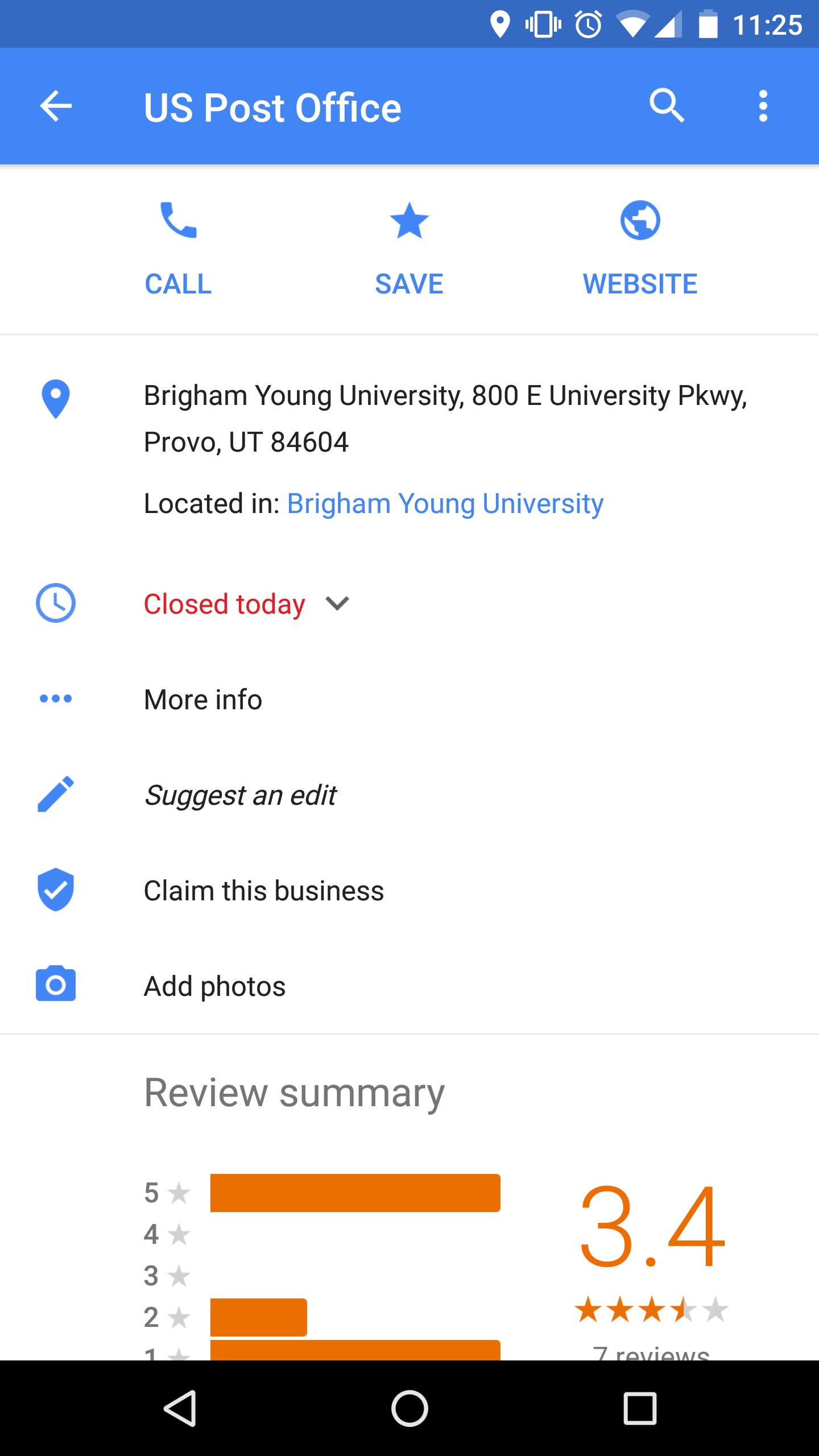Image resolution: width=819 pixels, height=1456 pixels.
Task: Open More info
Action: click(x=203, y=700)
